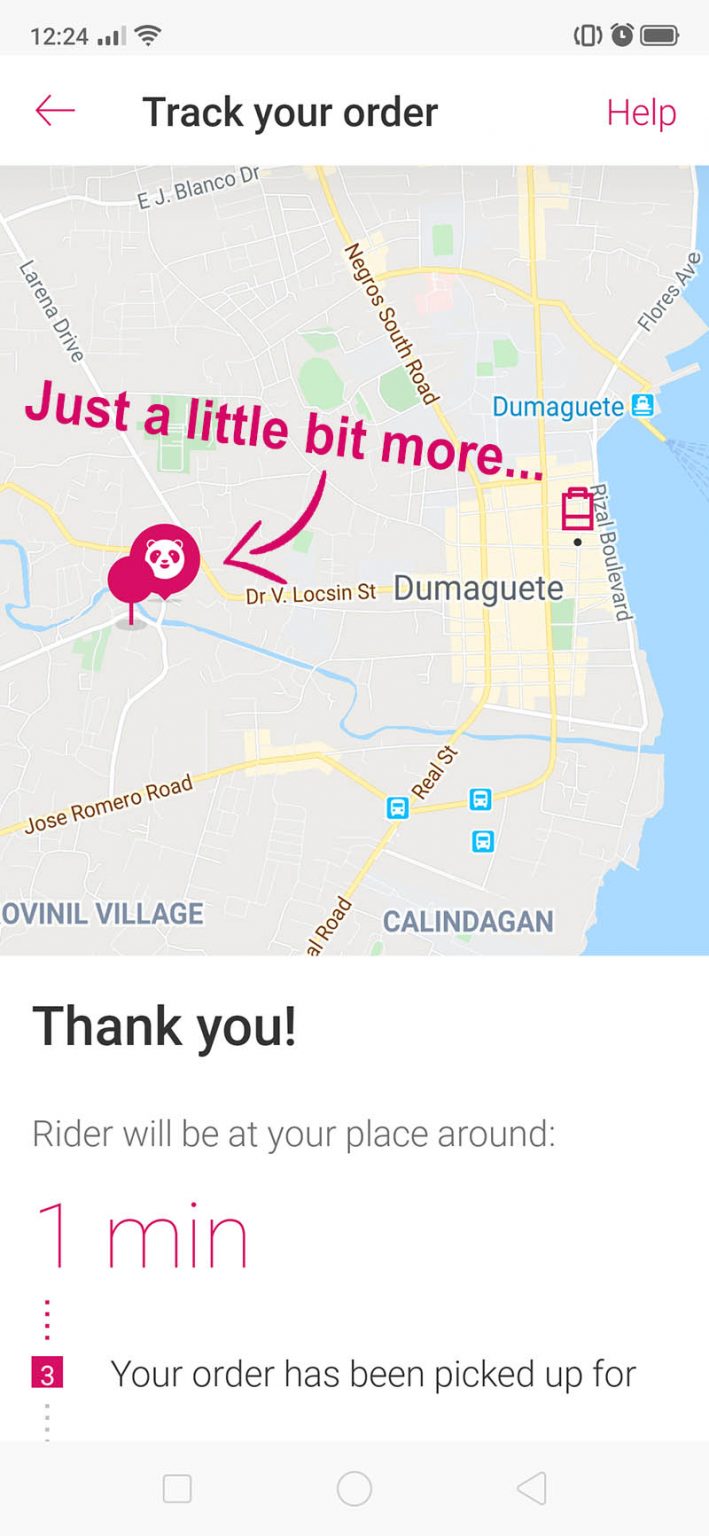The height and width of the screenshot is (1536, 709).
Task: Tap the system home button
Action: click(x=354, y=1489)
